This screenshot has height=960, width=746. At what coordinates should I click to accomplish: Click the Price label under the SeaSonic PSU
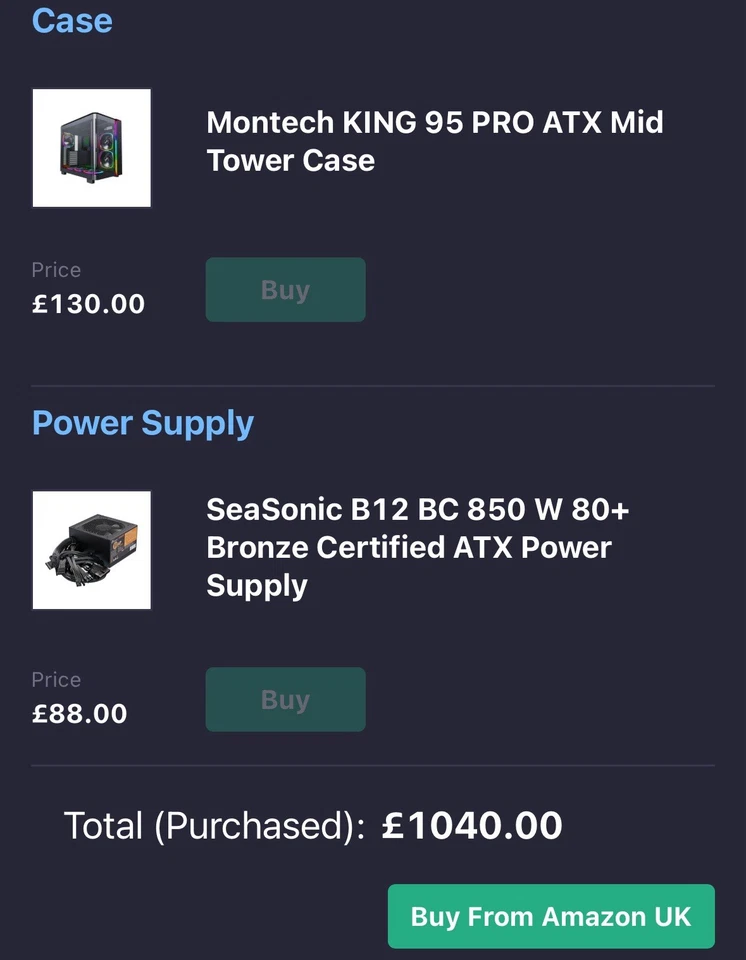[x=55, y=679]
